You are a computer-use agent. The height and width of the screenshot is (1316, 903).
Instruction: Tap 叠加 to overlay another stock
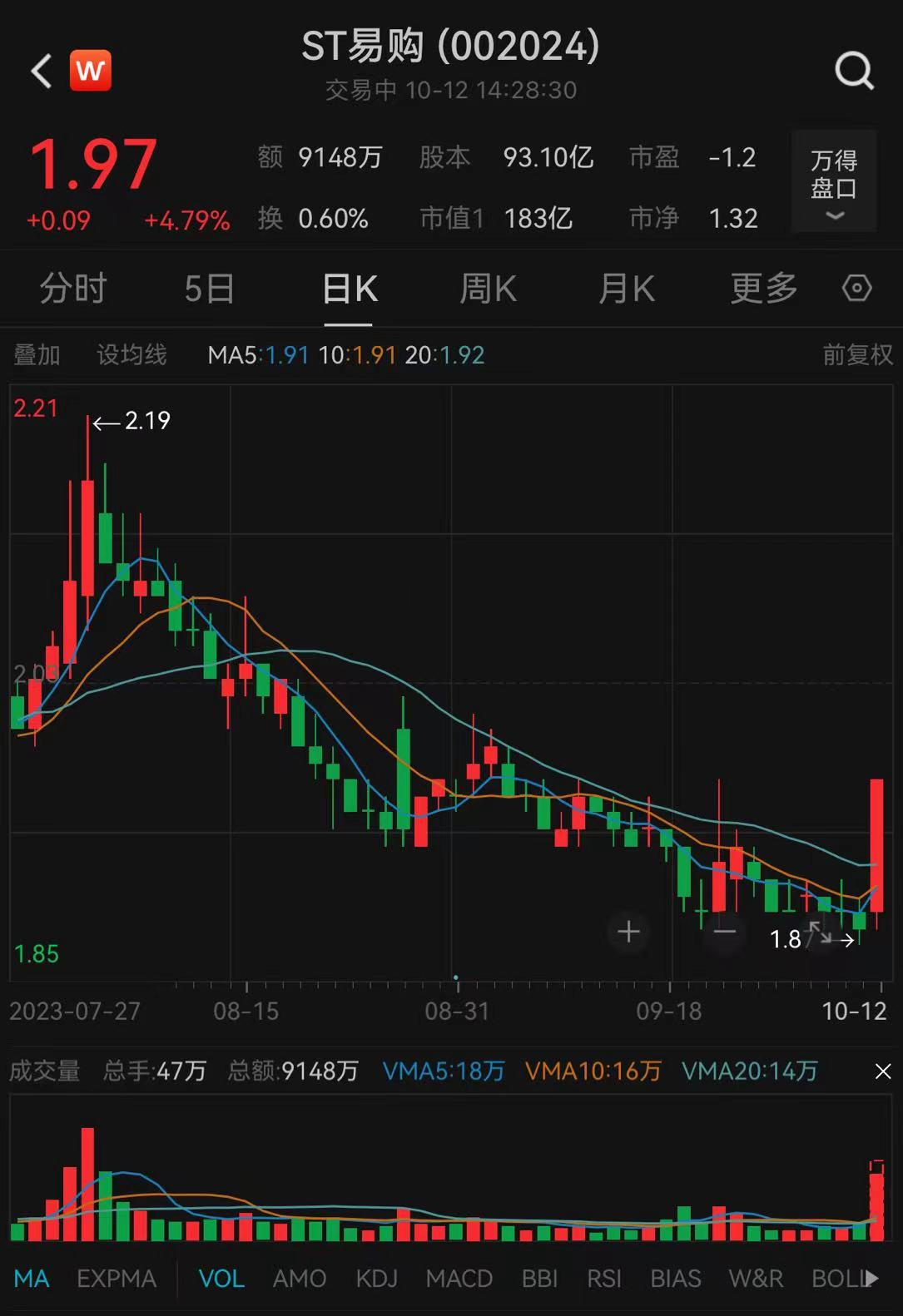(x=37, y=355)
